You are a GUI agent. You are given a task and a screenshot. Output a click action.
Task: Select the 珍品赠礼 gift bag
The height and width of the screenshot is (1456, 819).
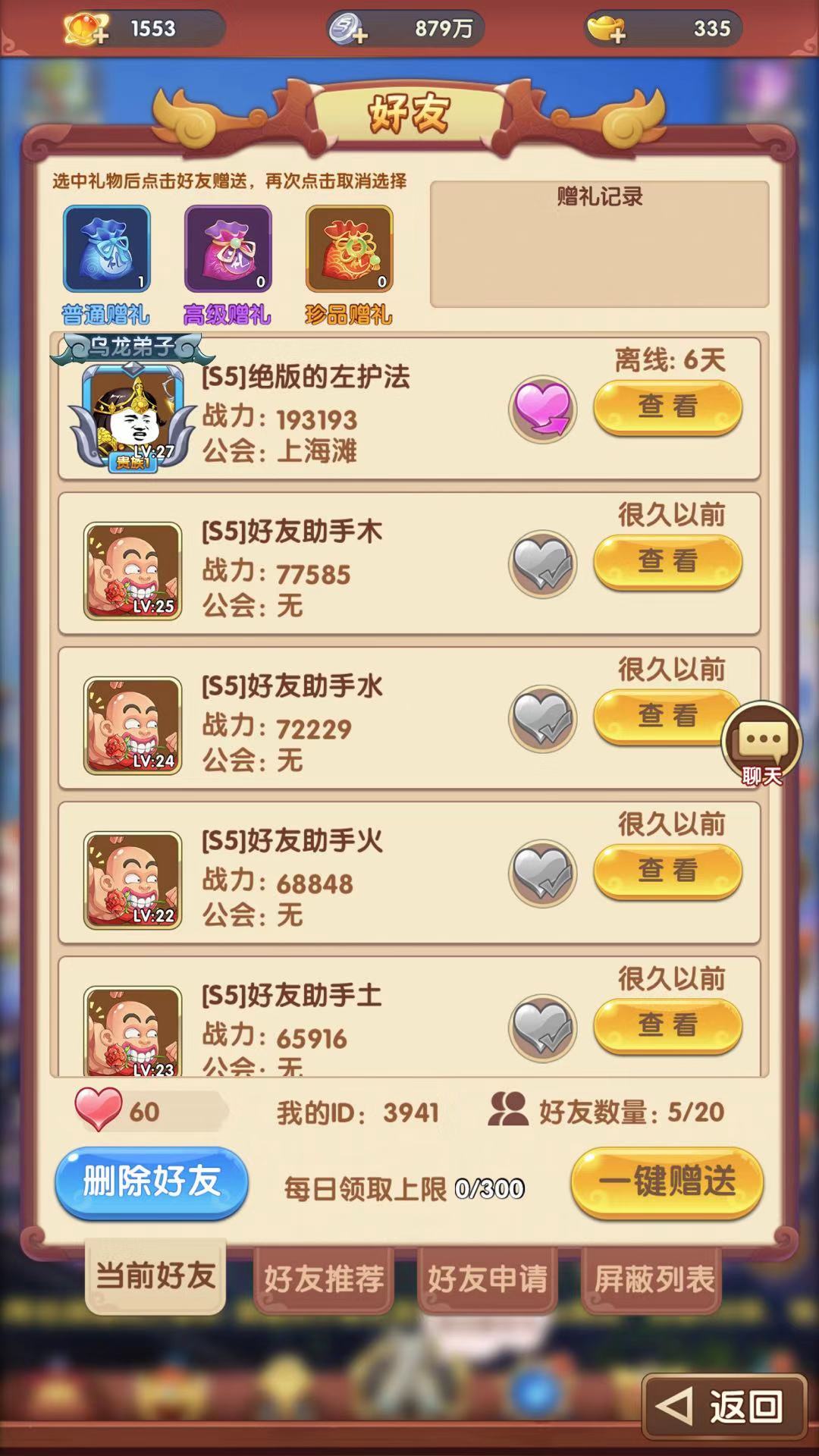[349, 249]
